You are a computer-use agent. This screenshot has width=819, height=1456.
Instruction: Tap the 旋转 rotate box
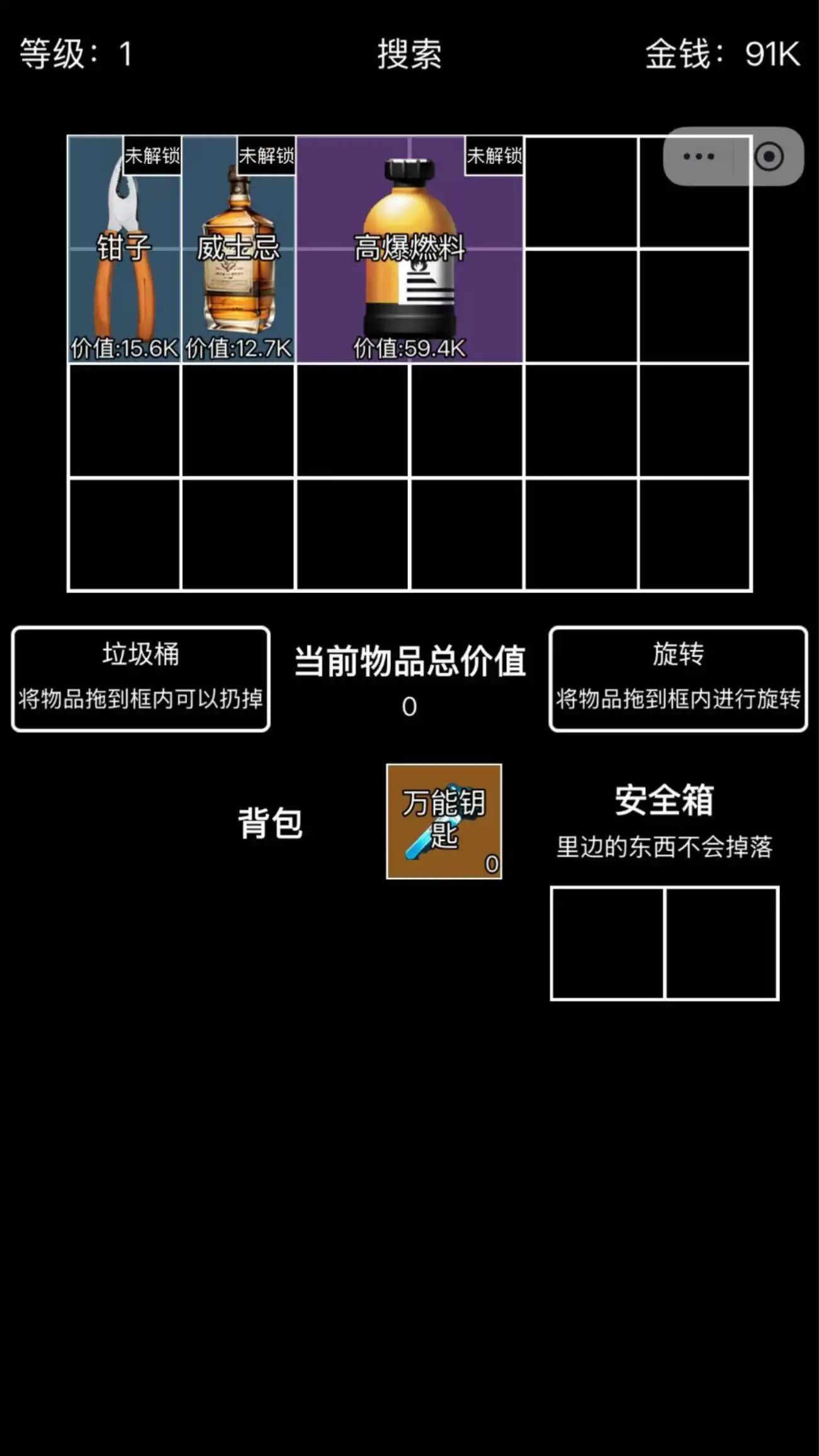pos(677,679)
